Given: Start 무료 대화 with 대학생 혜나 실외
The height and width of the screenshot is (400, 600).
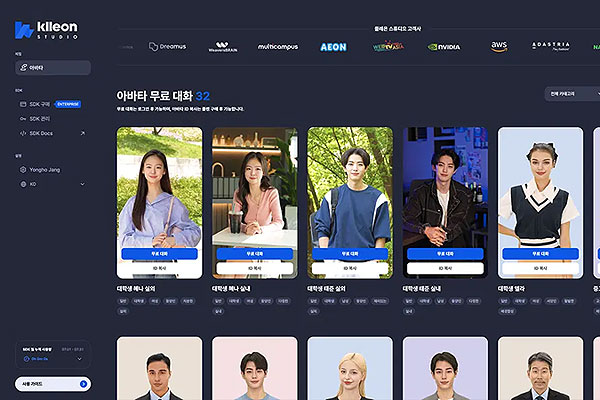Looking at the screenshot, I should pos(159,254).
